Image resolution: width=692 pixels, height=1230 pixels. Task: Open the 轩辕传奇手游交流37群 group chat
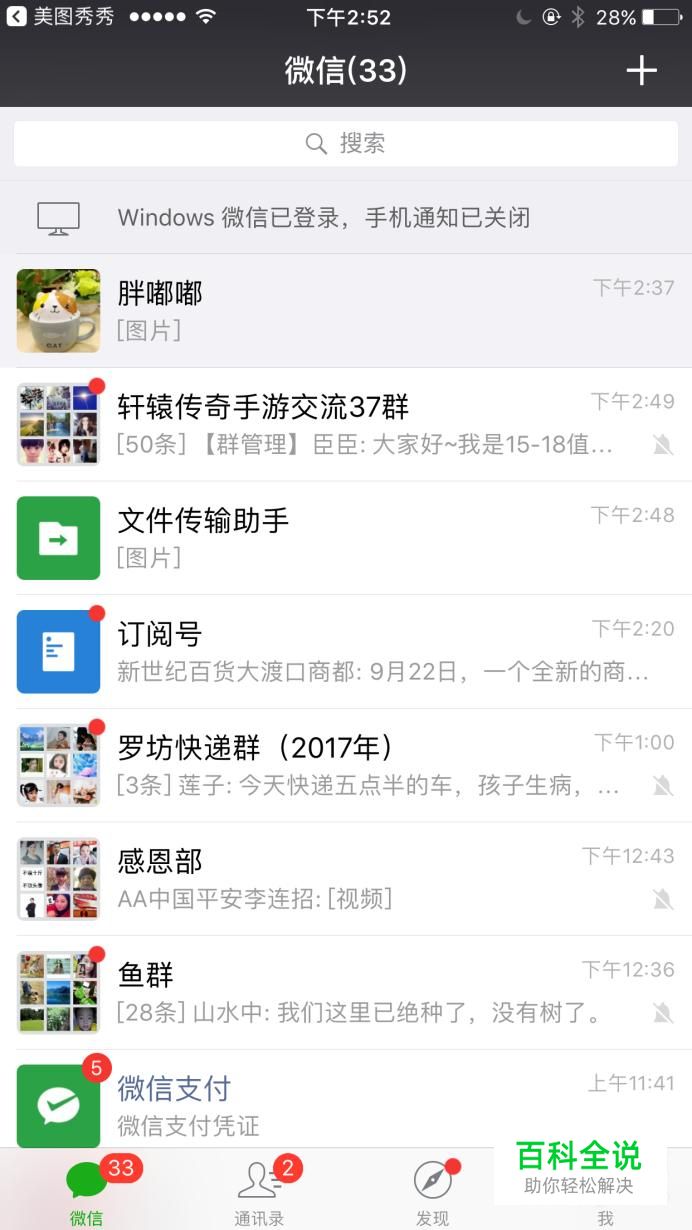[x=346, y=424]
